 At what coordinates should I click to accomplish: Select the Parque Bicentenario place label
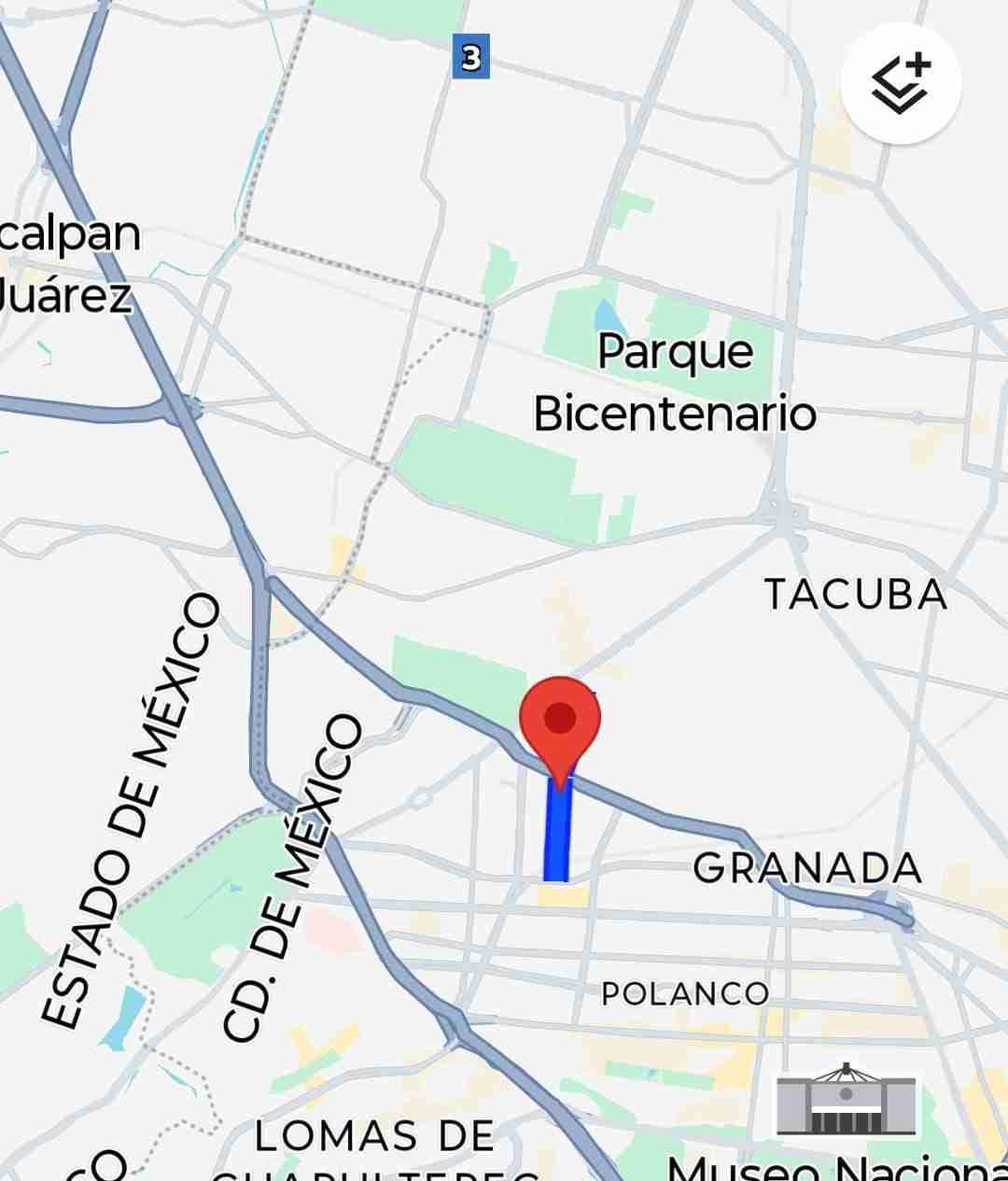(x=675, y=383)
